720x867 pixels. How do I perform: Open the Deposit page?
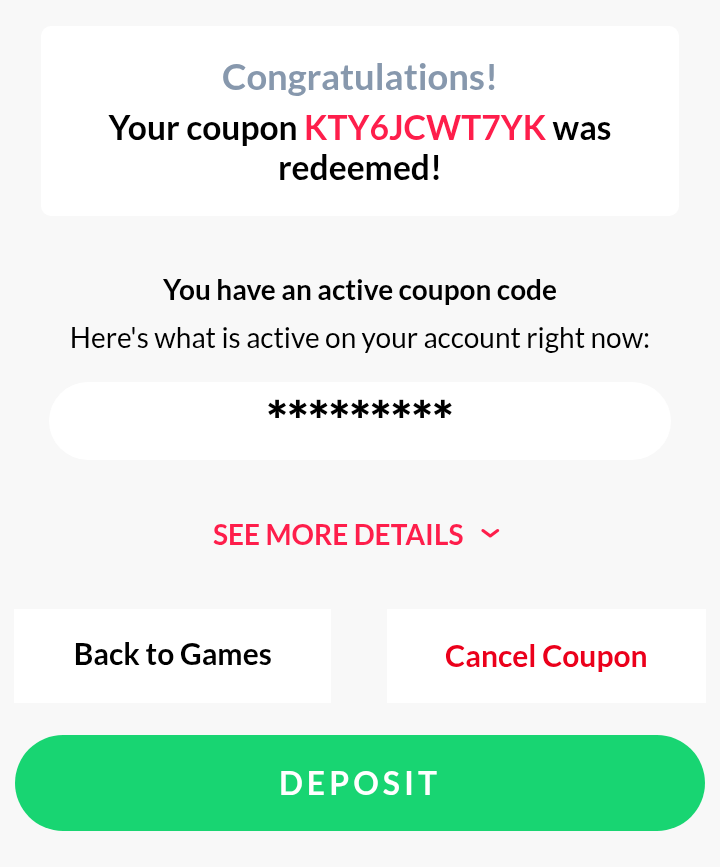tap(360, 783)
